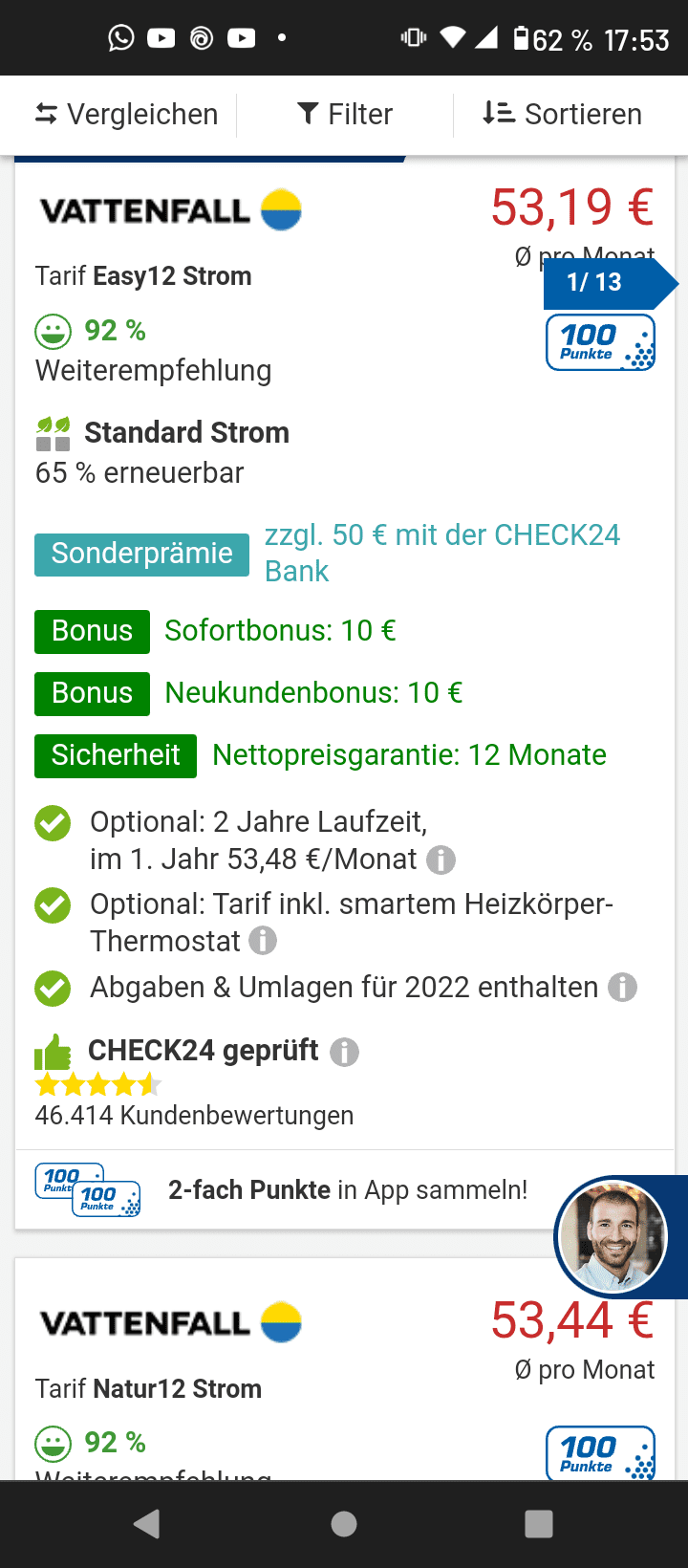Go to the home screen

coord(344,1524)
